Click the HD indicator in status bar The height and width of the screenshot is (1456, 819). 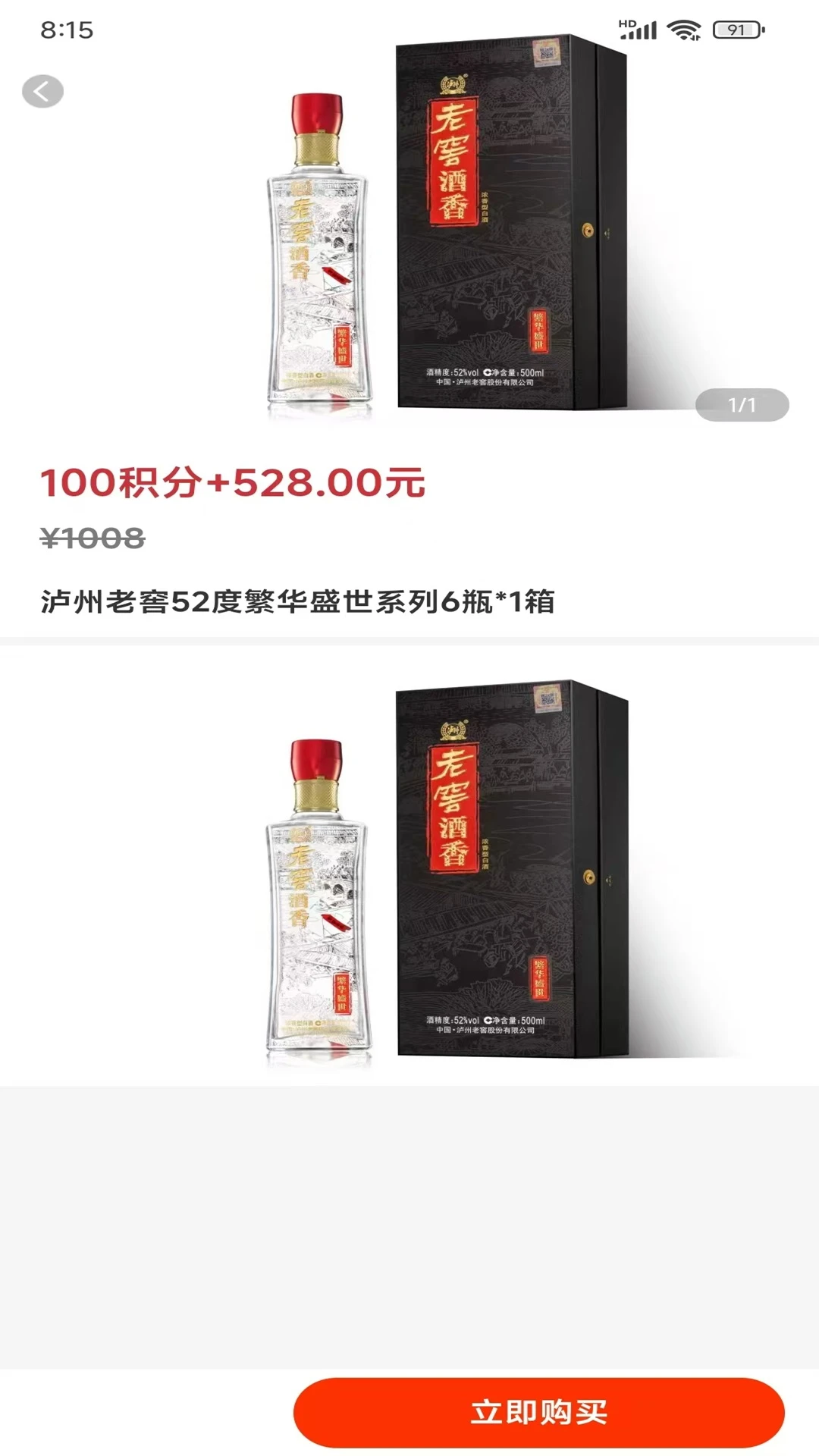[624, 22]
